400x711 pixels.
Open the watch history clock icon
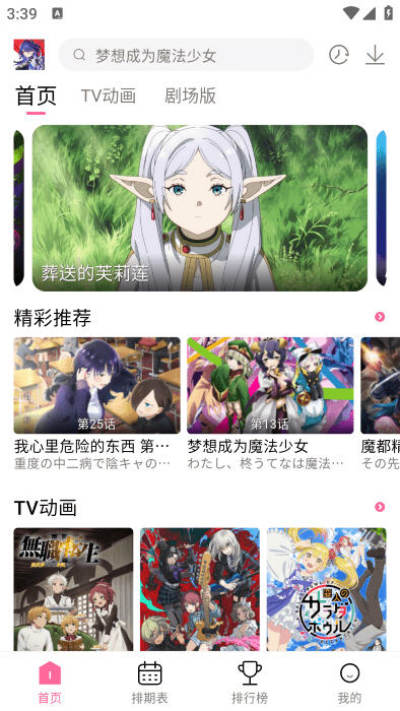click(x=338, y=55)
